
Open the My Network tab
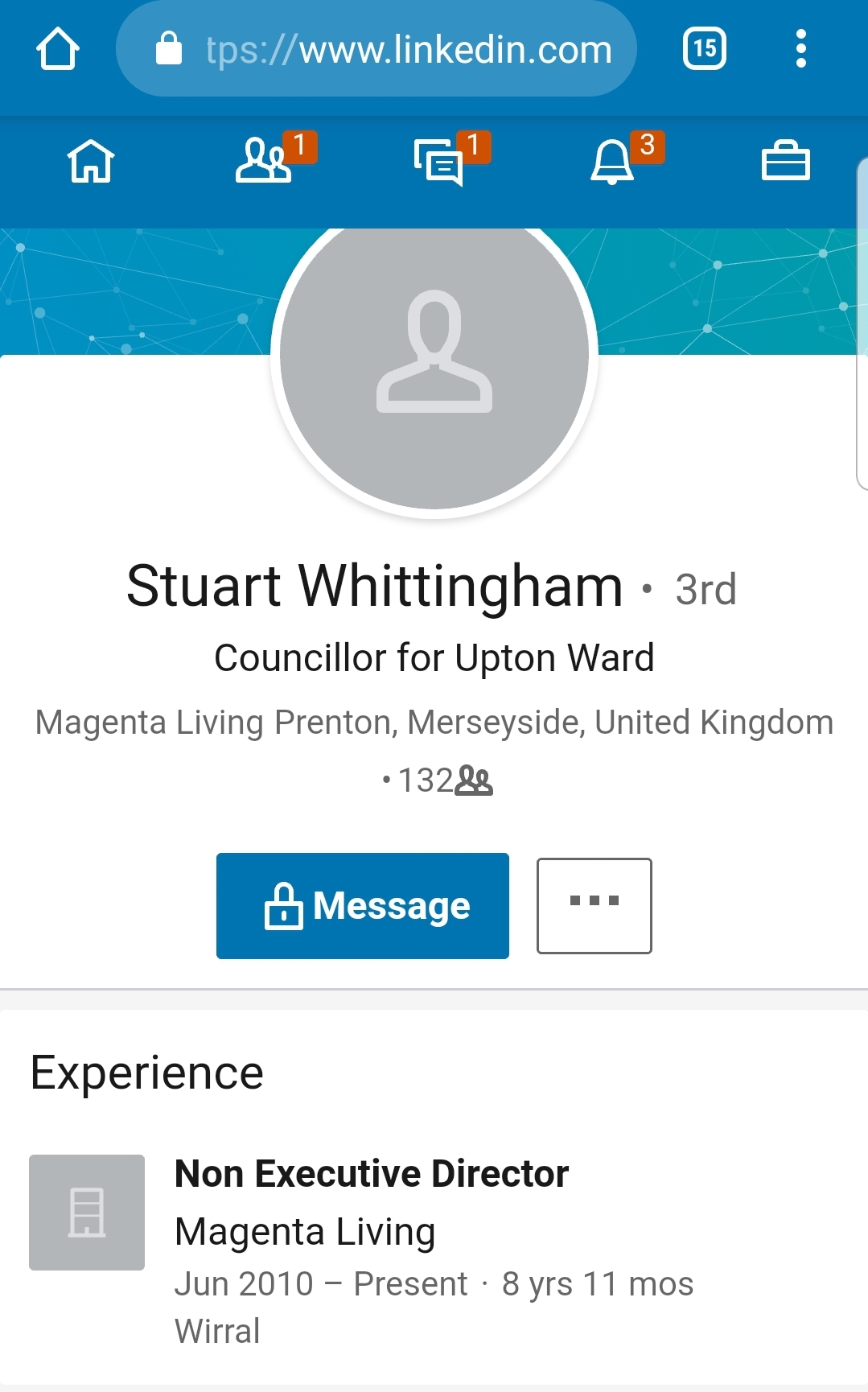(265, 161)
